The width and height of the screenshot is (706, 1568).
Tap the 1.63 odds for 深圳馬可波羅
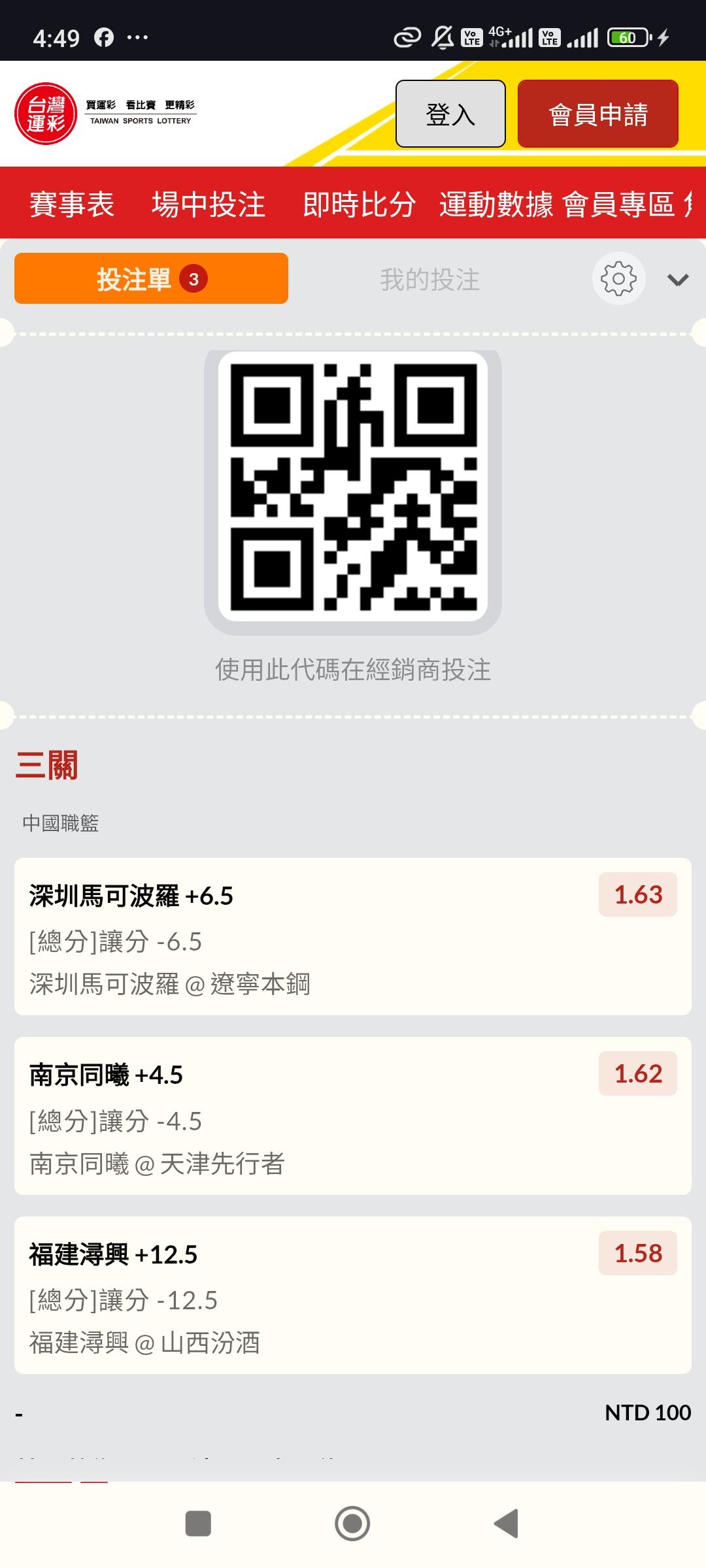point(637,894)
